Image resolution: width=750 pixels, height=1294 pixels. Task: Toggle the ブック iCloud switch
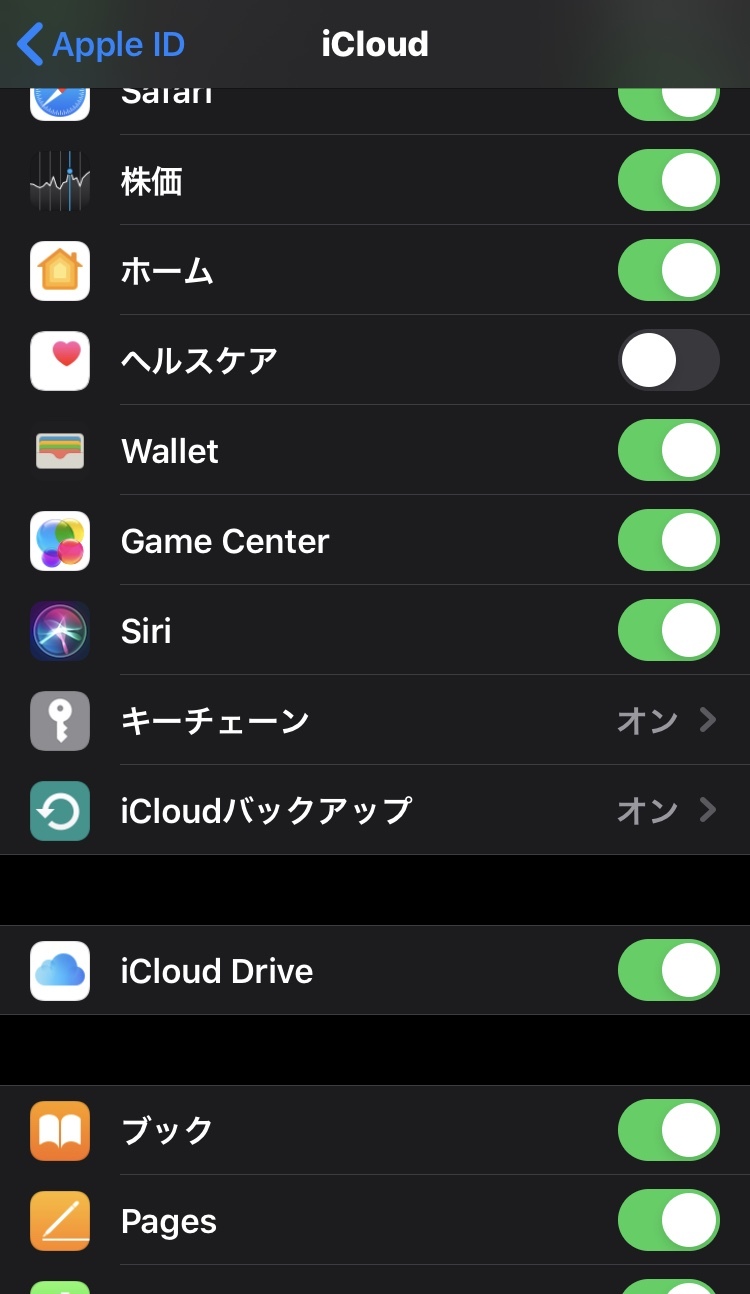(x=668, y=1131)
